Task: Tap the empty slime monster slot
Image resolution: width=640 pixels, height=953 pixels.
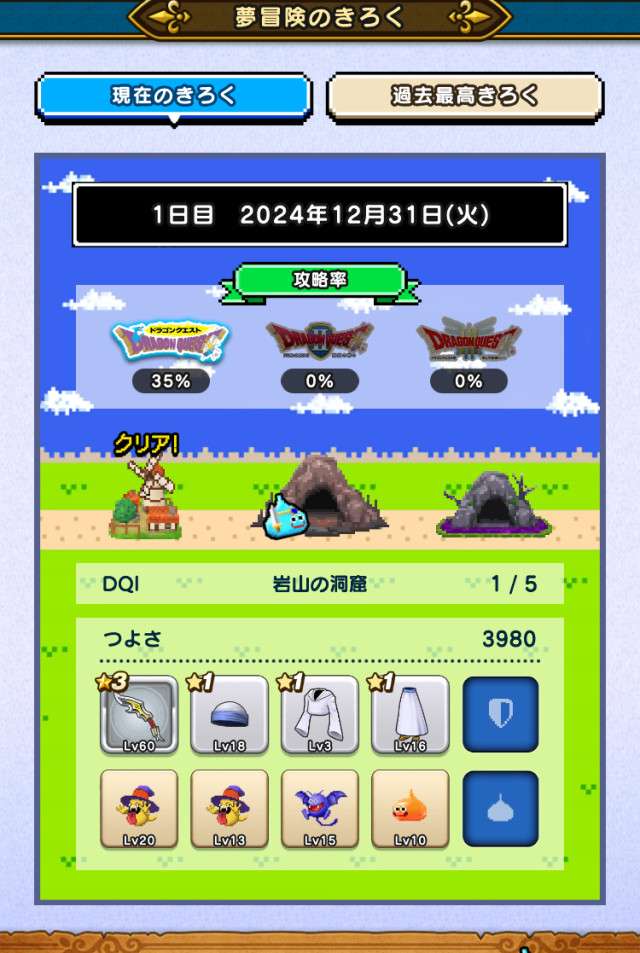Action: click(500, 808)
